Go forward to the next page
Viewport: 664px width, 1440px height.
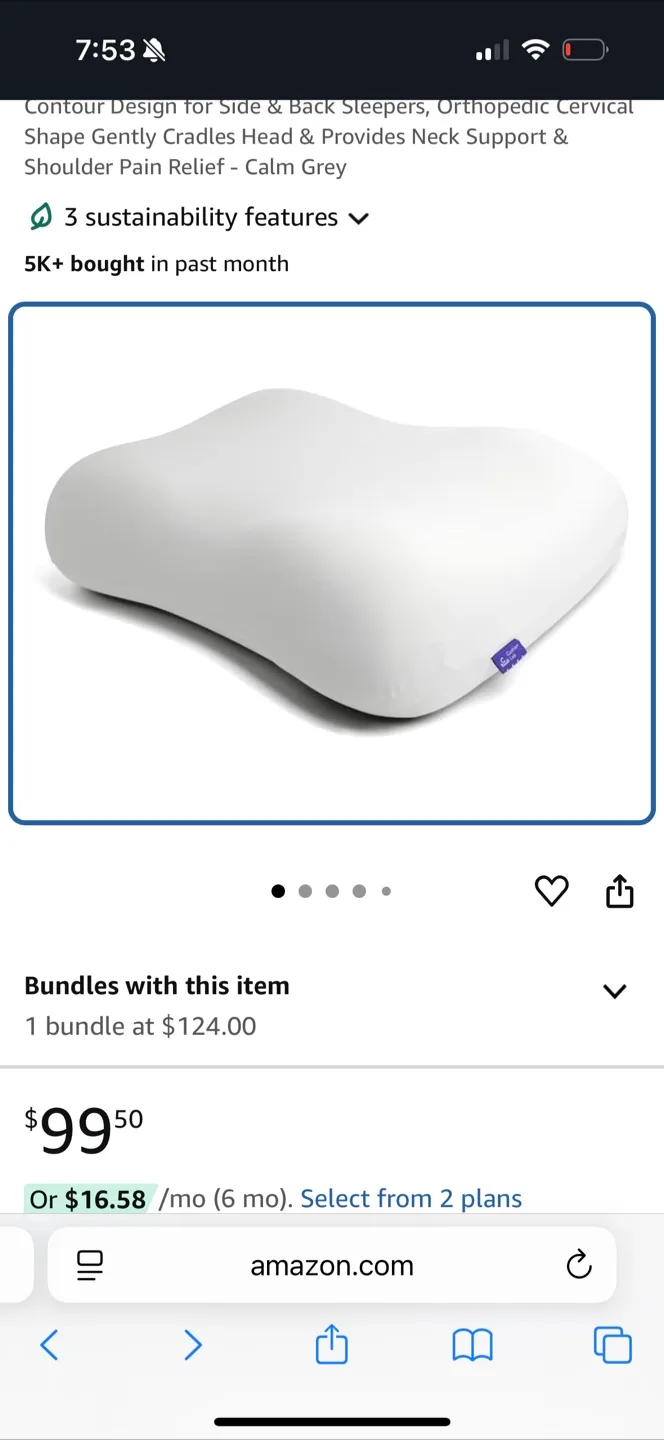tap(192, 1345)
